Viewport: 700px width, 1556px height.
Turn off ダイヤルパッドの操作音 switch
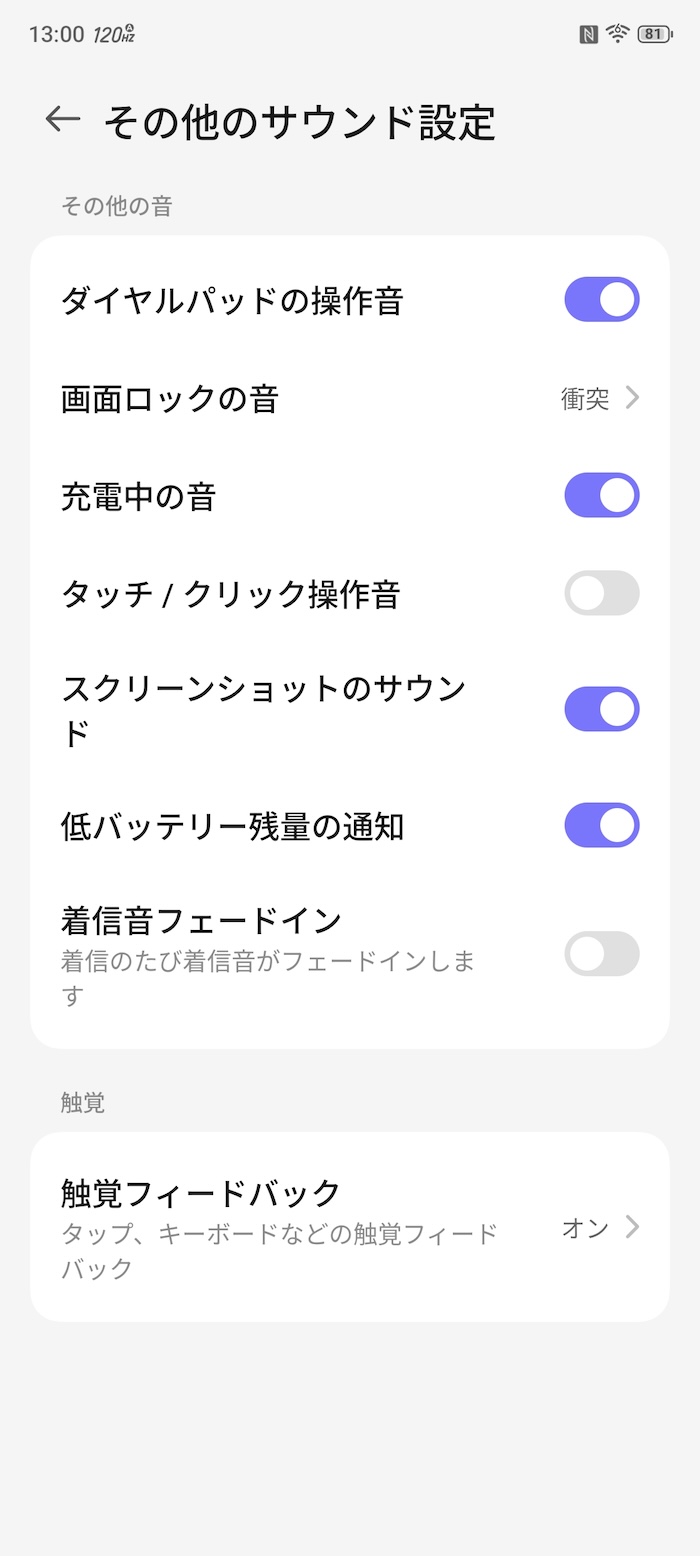[602, 299]
